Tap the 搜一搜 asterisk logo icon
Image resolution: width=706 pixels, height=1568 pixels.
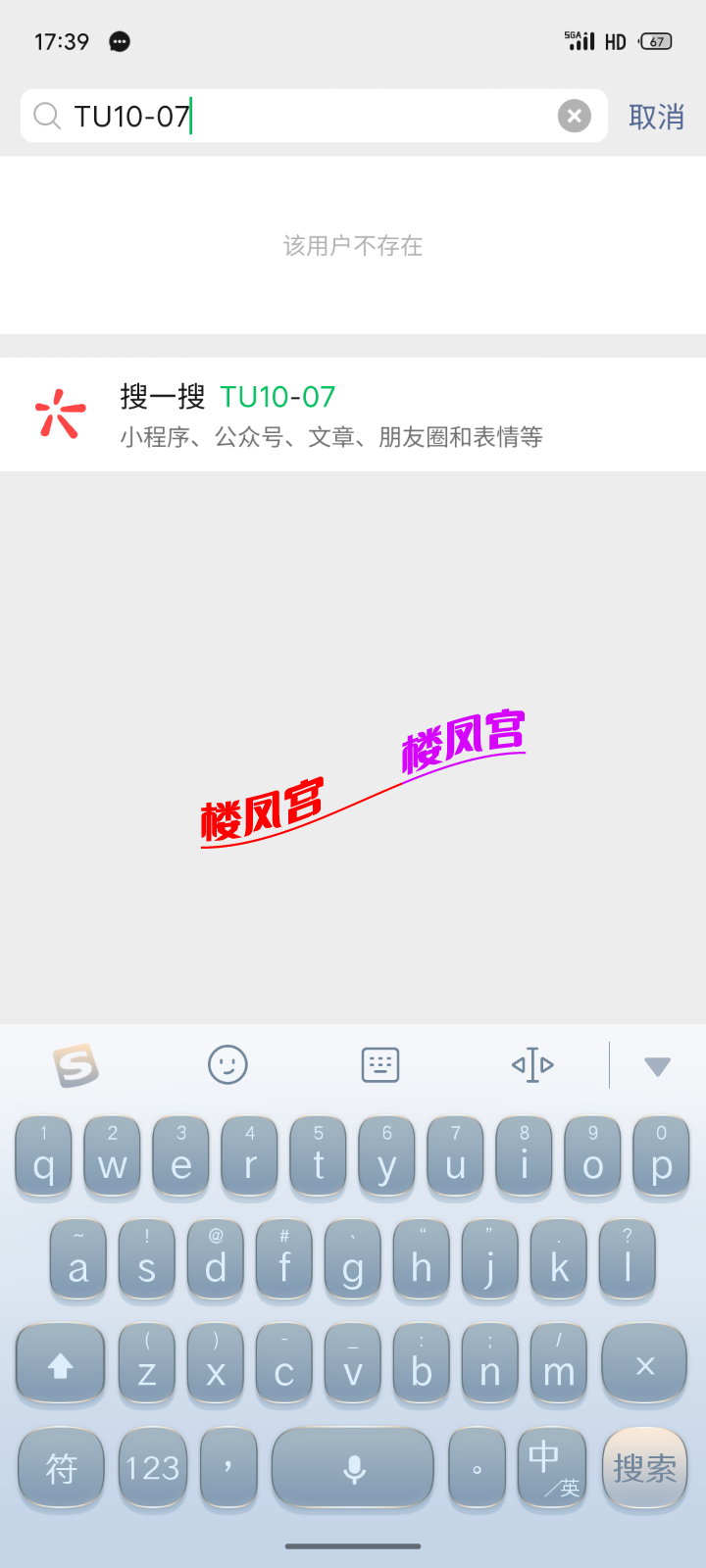[x=61, y=414]
